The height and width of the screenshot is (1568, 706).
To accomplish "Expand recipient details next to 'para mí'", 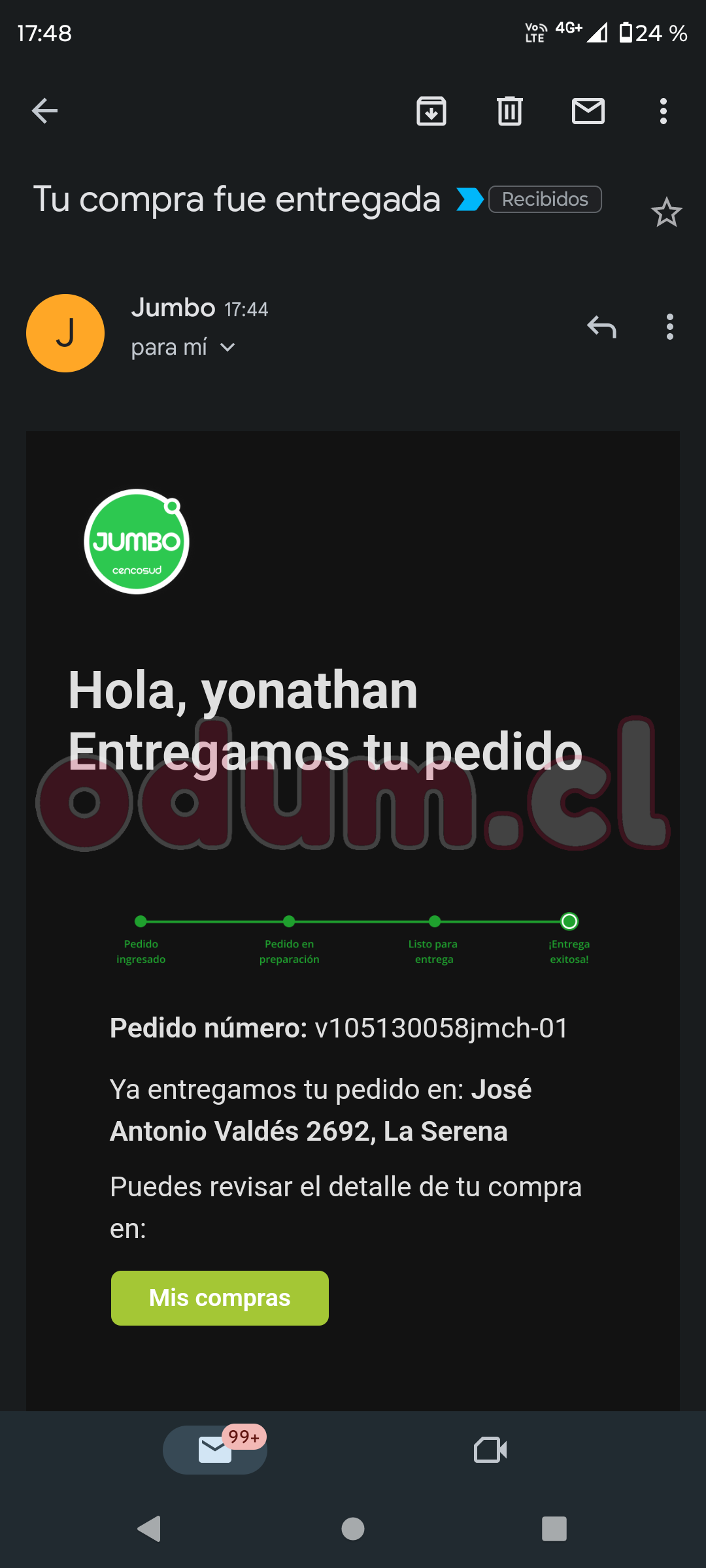I will [x=227, y=348].
